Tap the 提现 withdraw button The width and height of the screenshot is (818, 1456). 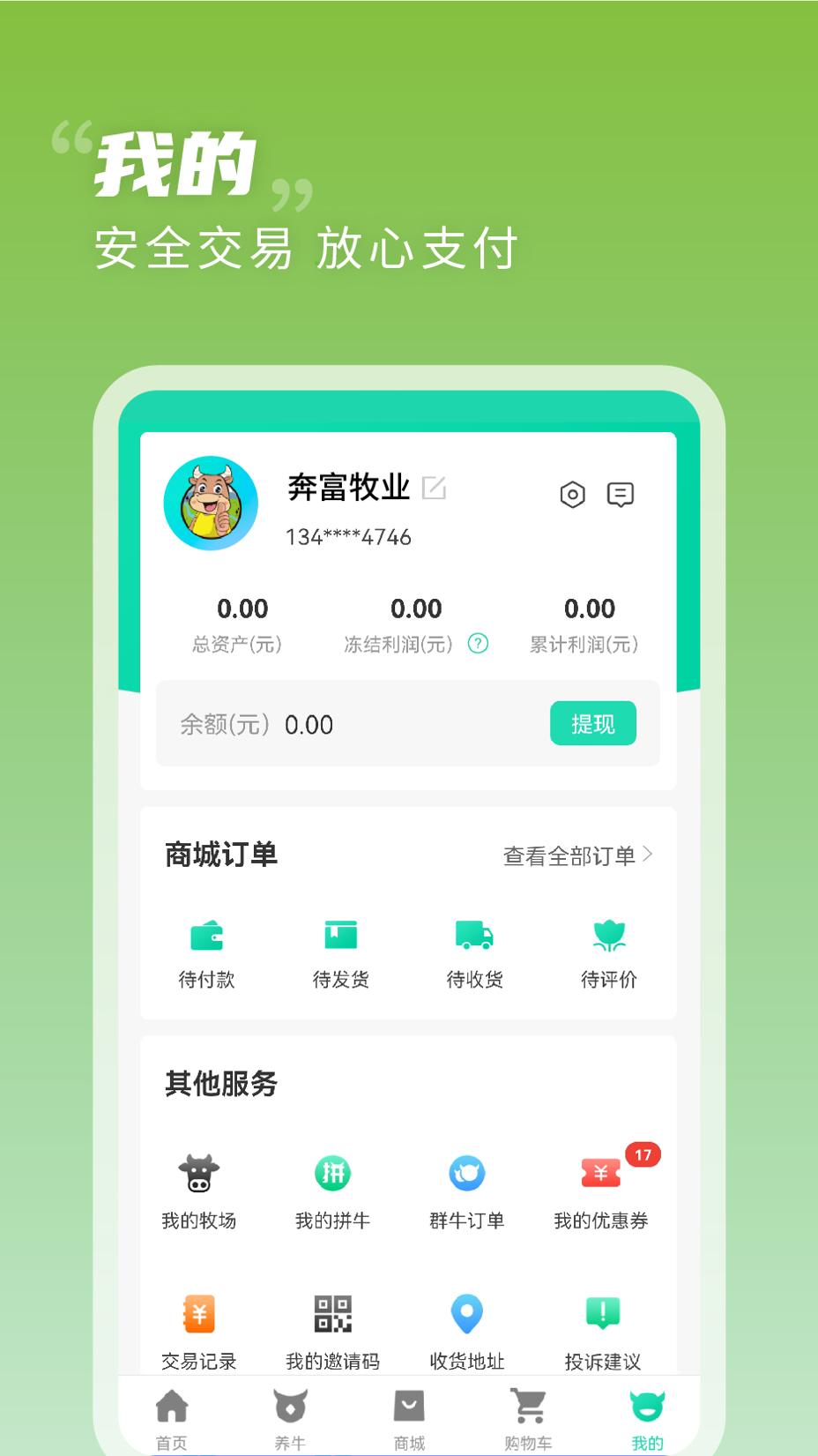coord(593,723)
